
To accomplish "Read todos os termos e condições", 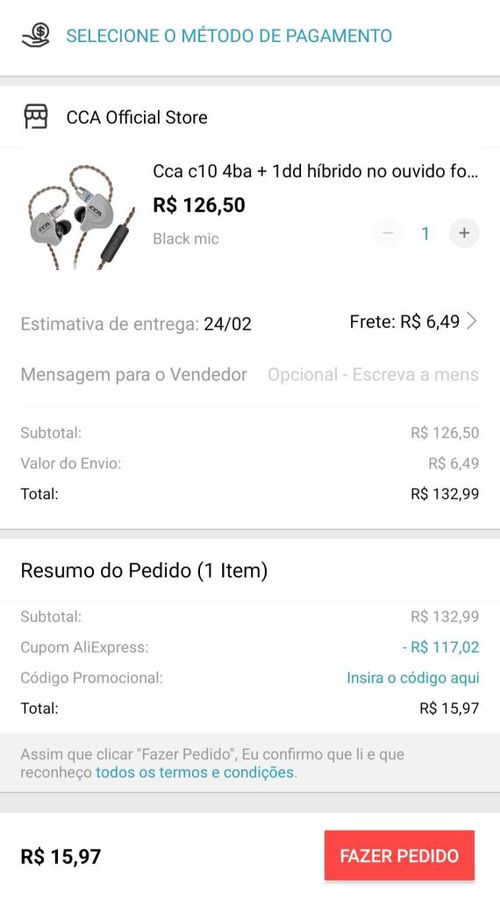I will pyautogui.click(x=195, y=772).
